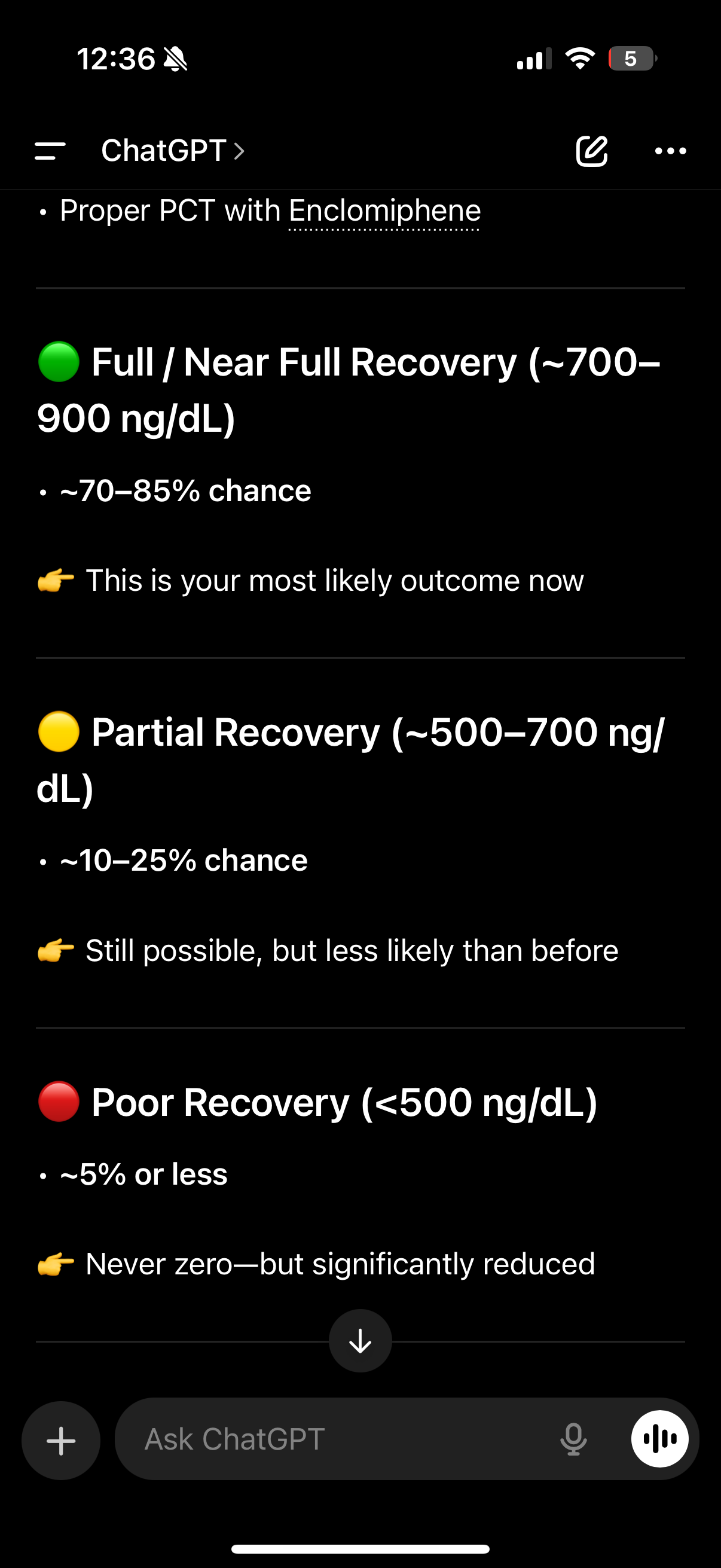Open the sidebar menu
The width and height of the screenshot is (721, 1568).
(50, 151)
